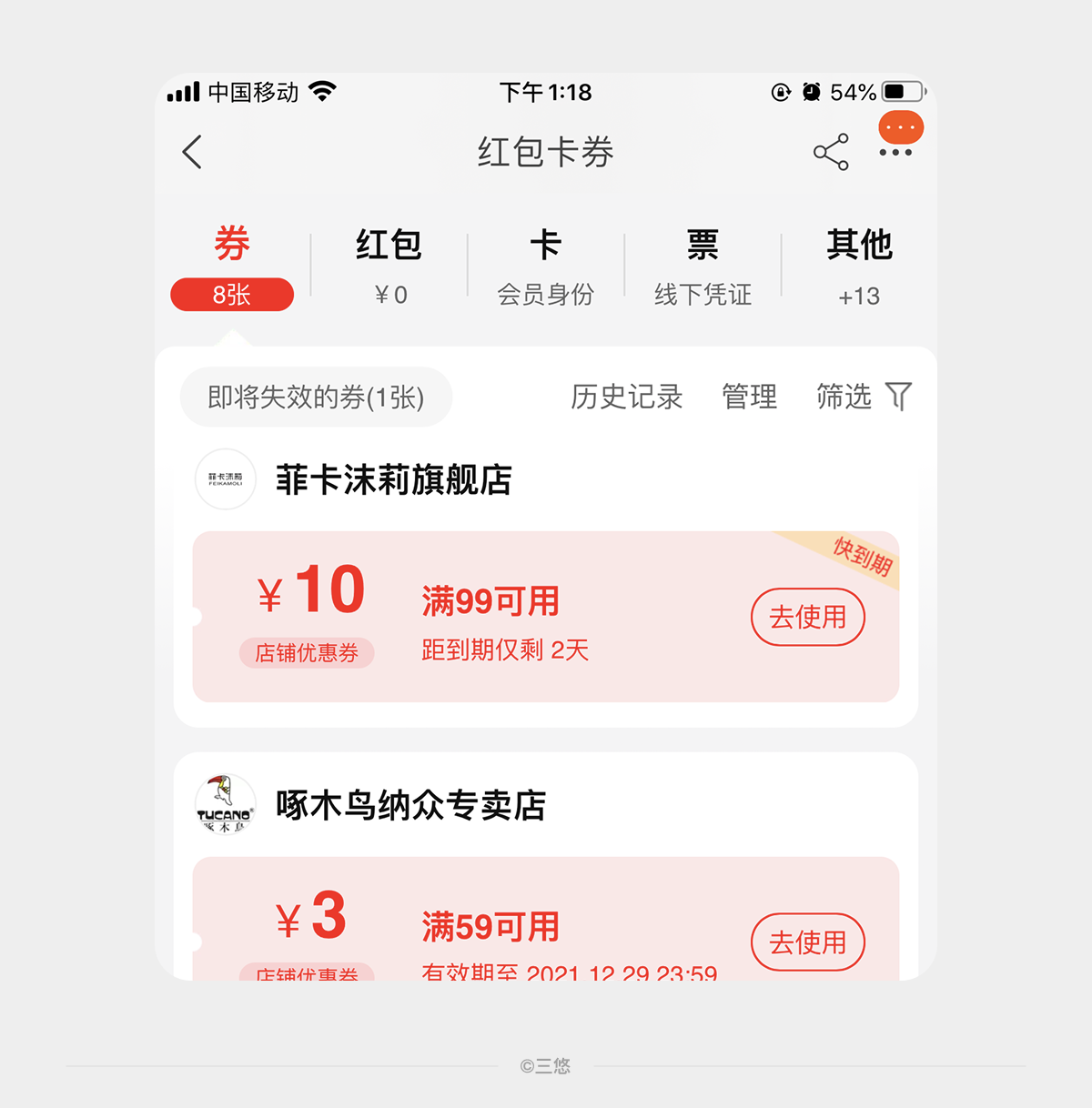The image size is (1092, 1108).
Task: Open 管理 to manage coupons
Action: coord(749,398)
